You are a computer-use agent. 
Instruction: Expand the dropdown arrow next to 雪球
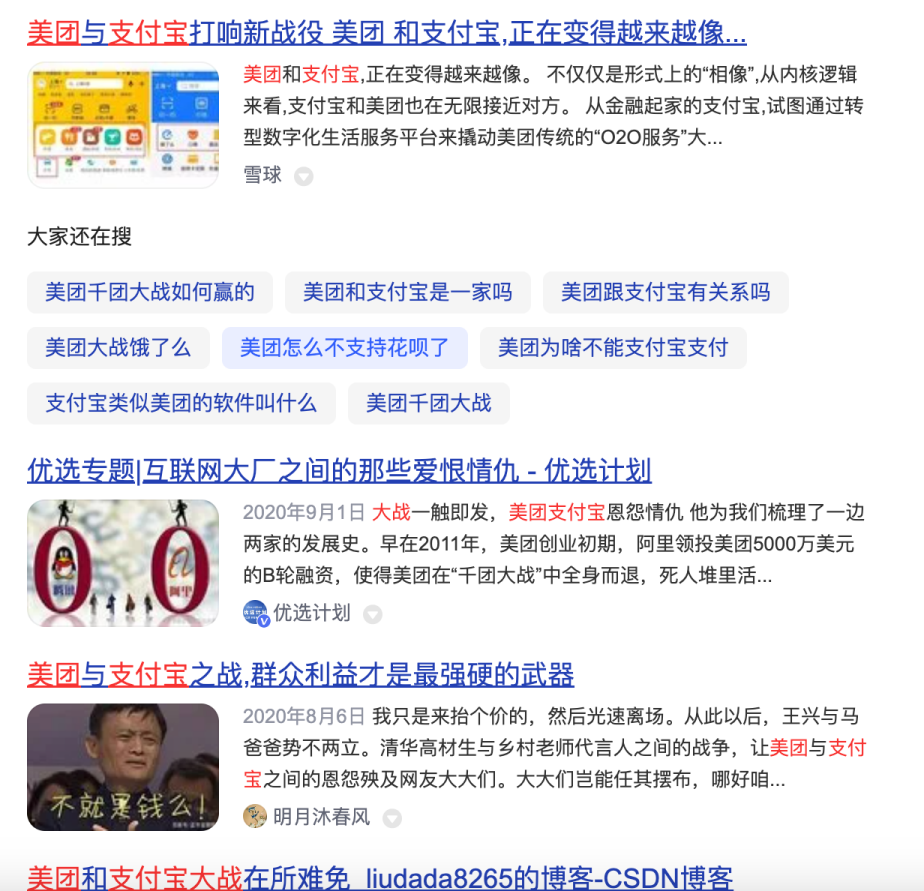(x=304, y=177)
